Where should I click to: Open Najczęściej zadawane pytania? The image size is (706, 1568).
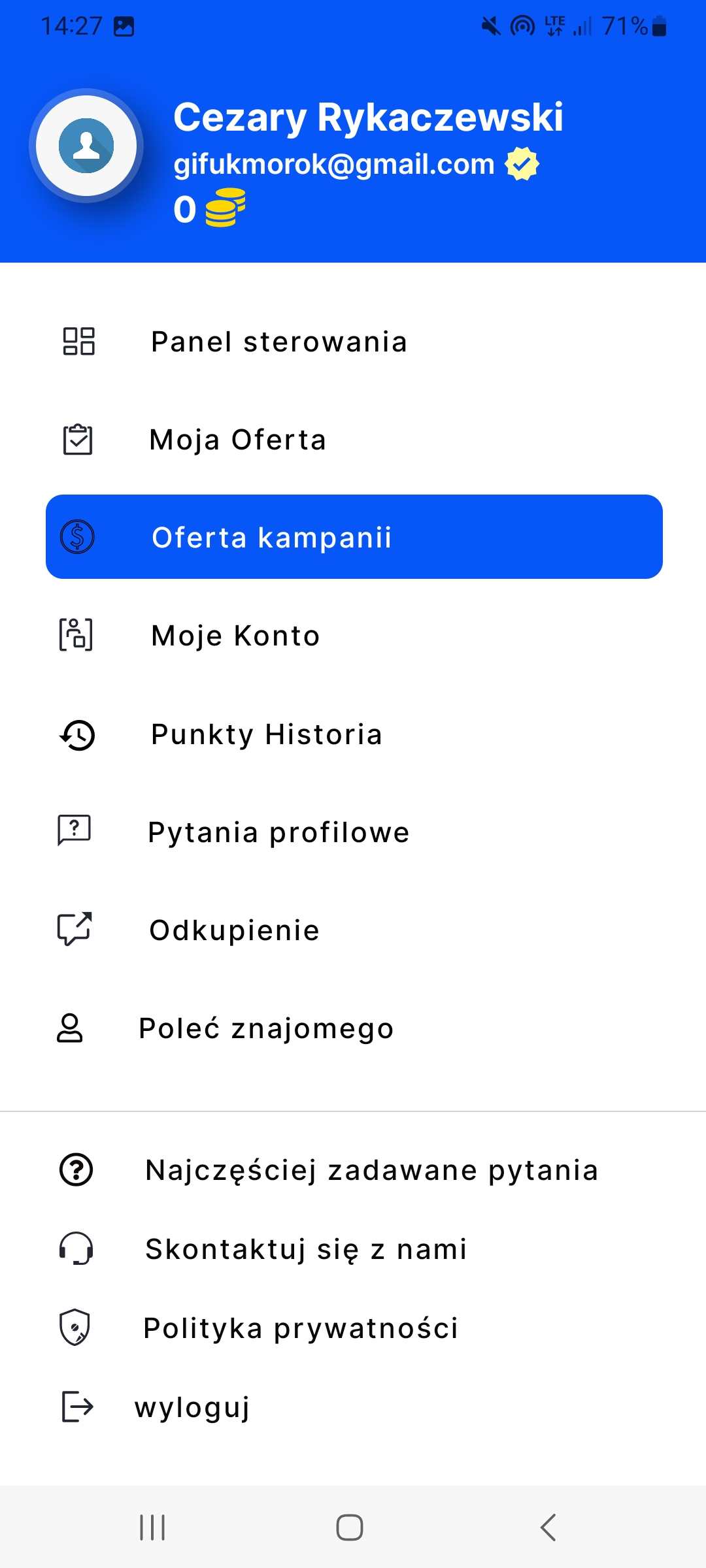pos(354,1170)
